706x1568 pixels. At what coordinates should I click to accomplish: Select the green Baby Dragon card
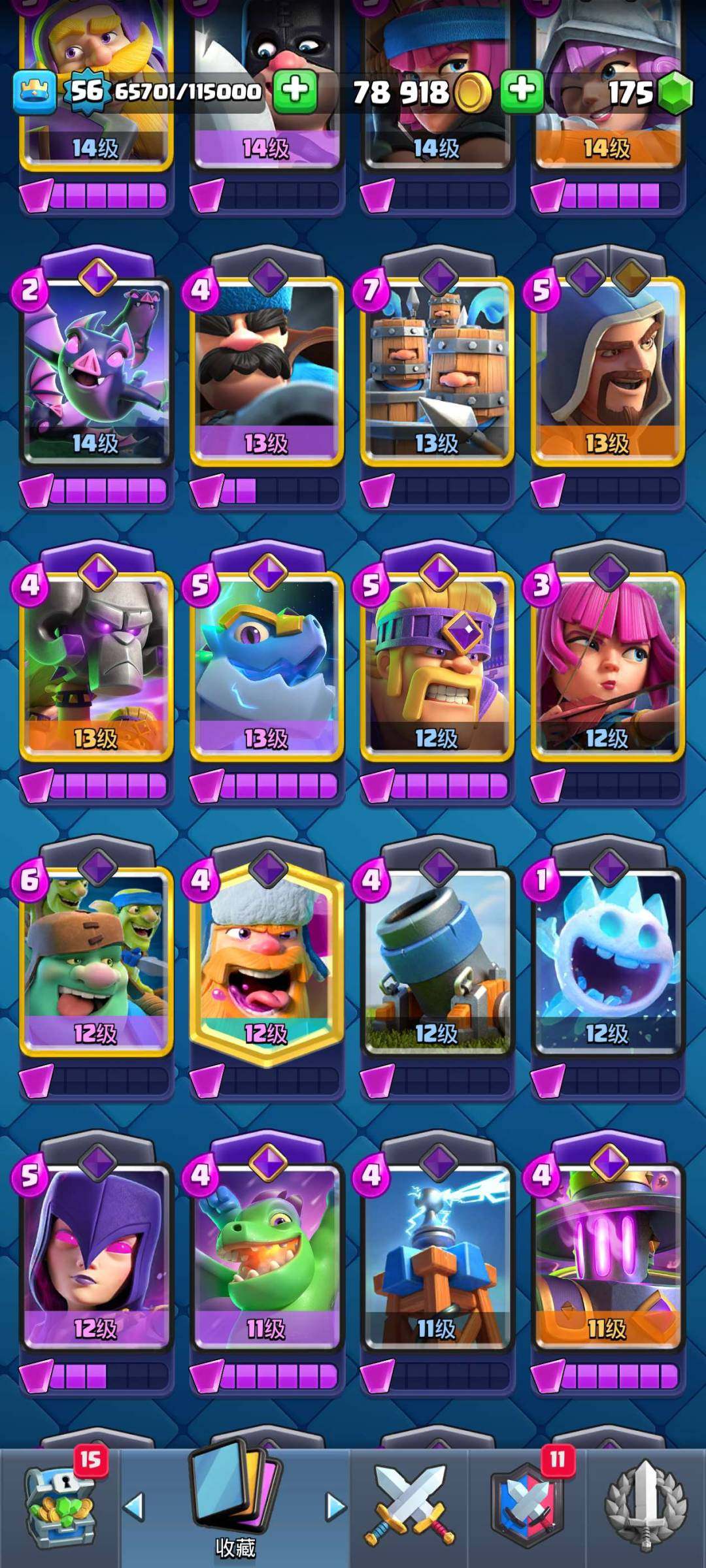pyautogui.click(x=267, y=1254)
